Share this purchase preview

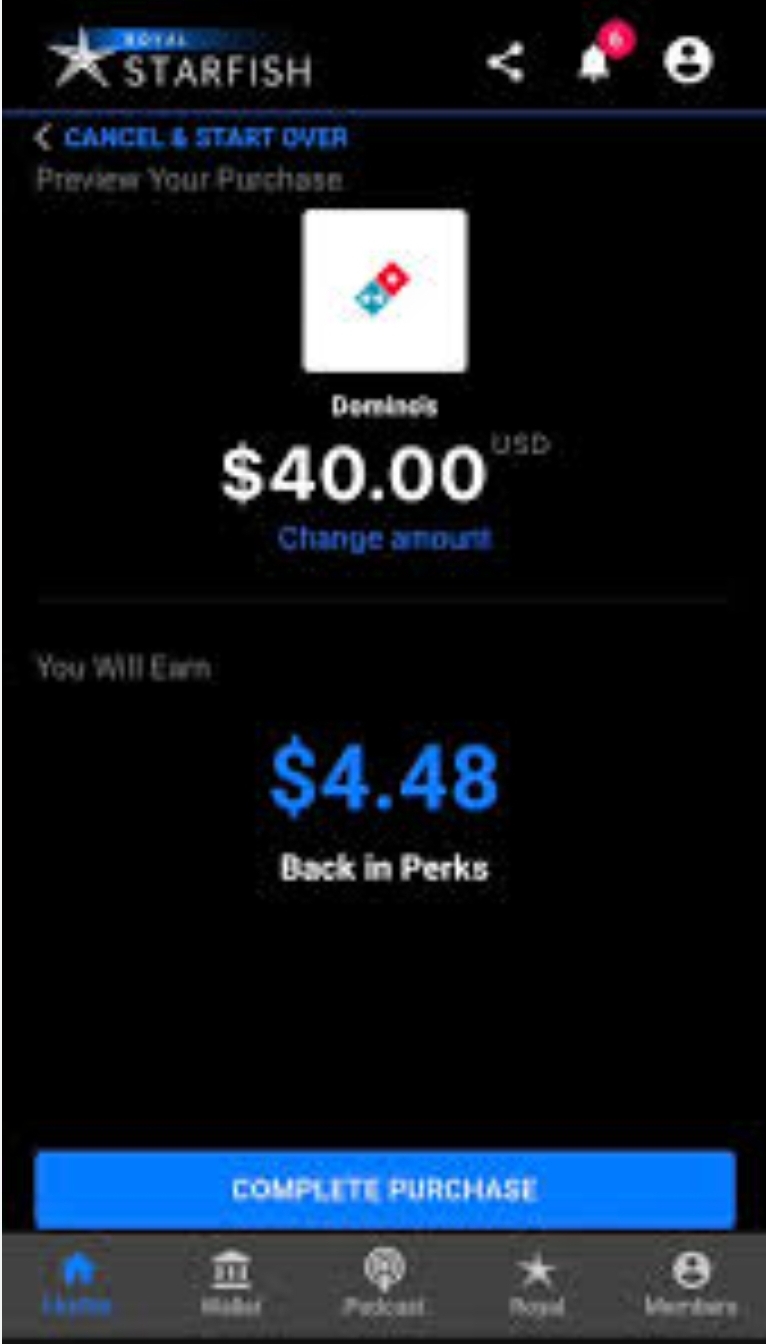[x=506, y=64]
